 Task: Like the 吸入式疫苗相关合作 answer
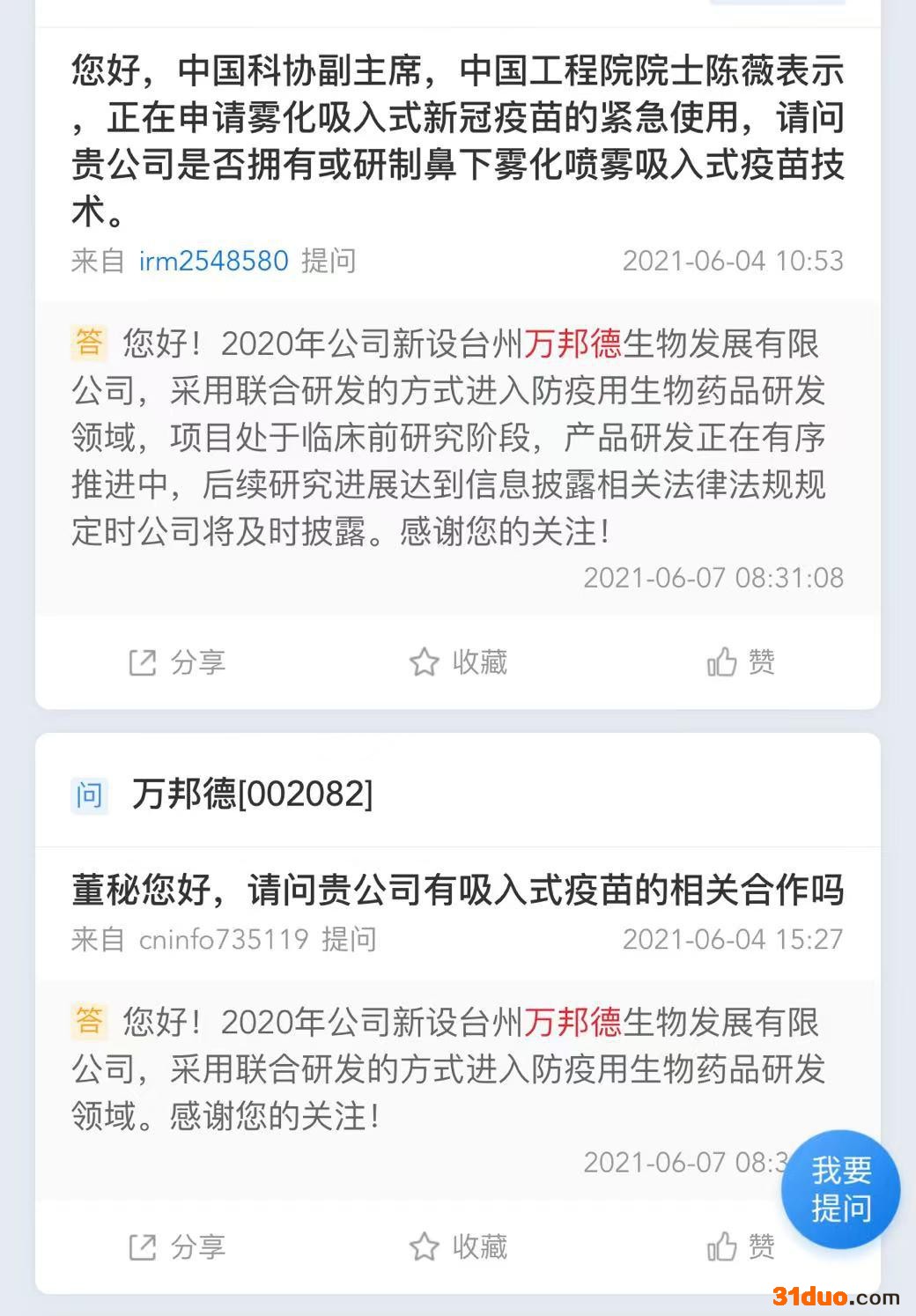pyautogui.click(x=741, y=1246)
